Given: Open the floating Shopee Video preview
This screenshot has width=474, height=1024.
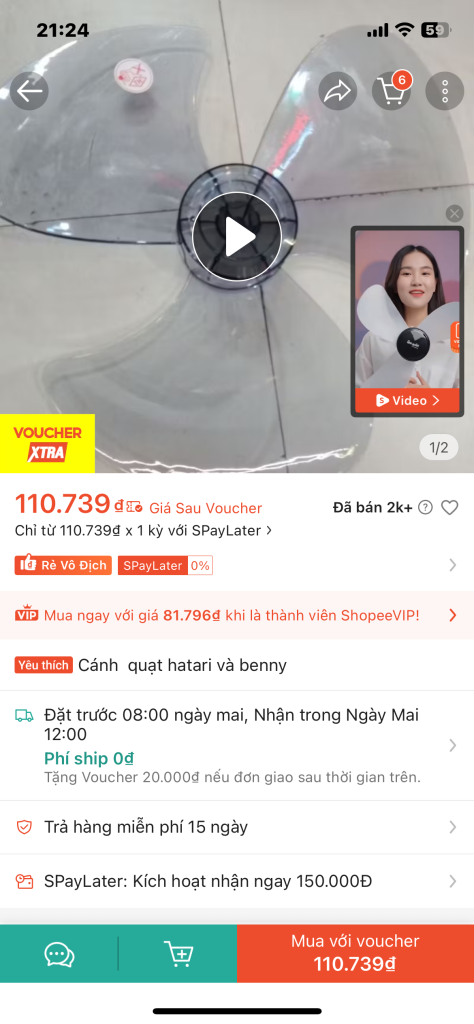Looking at the screenshot, I should coord(407,322).
